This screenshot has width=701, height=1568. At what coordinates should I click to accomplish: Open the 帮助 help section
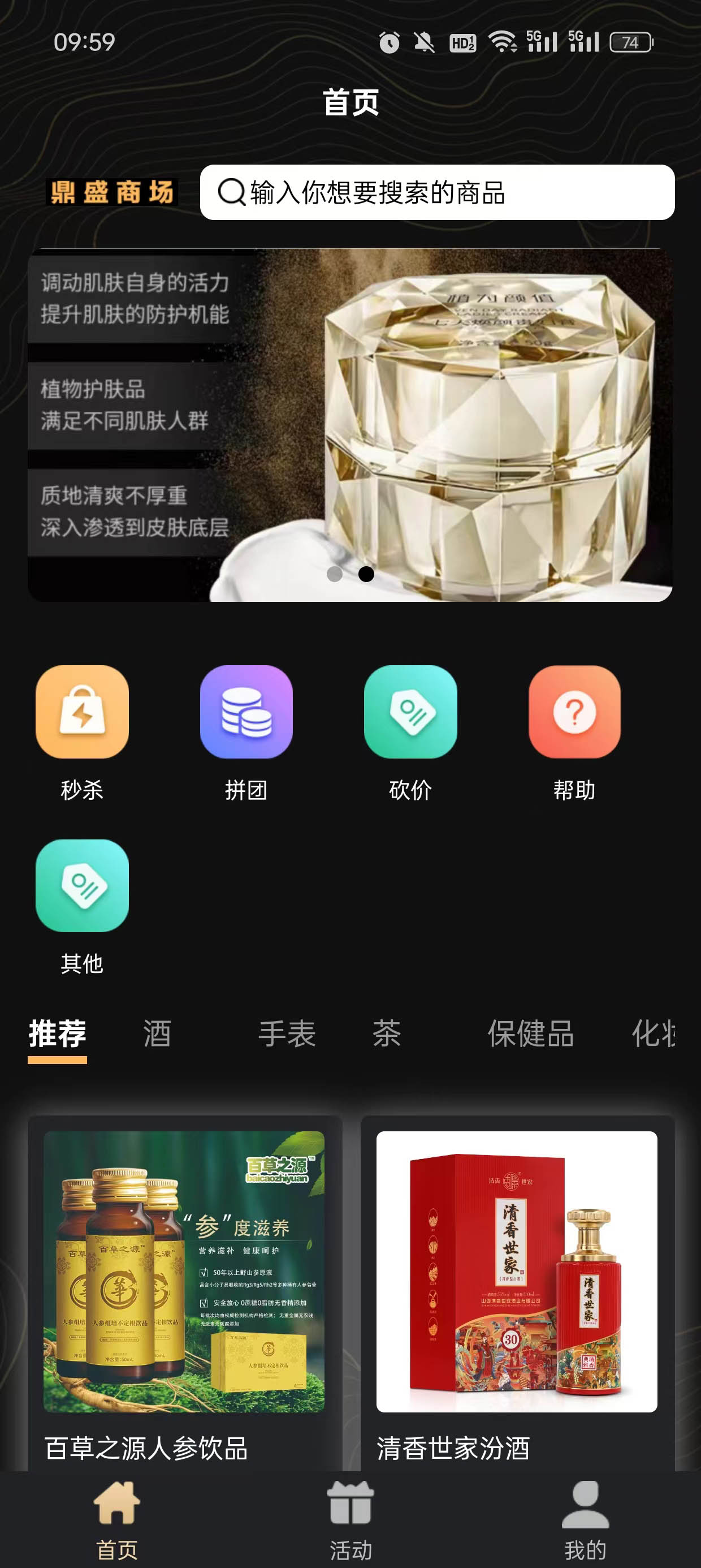(x=574, y=712)
